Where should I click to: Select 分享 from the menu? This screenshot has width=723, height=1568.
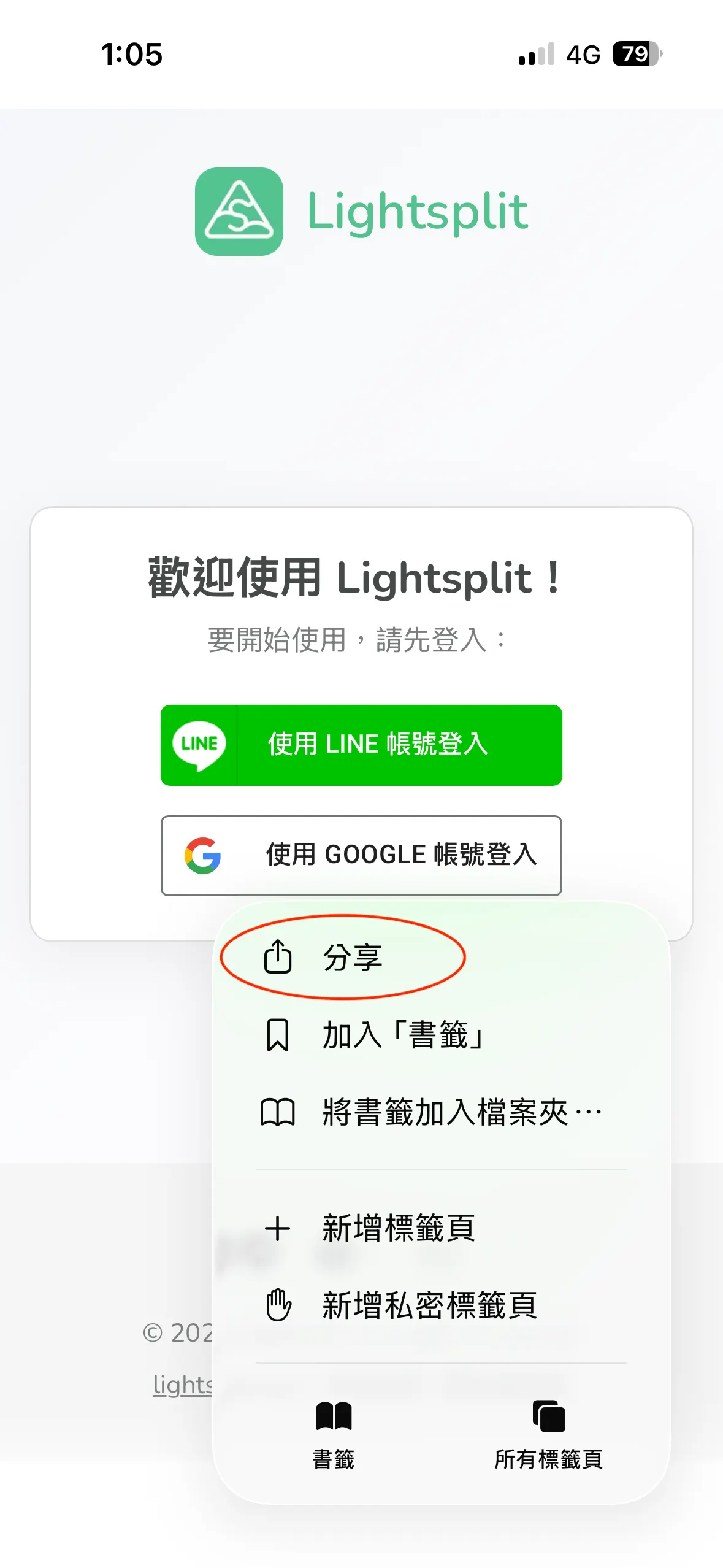353,957
